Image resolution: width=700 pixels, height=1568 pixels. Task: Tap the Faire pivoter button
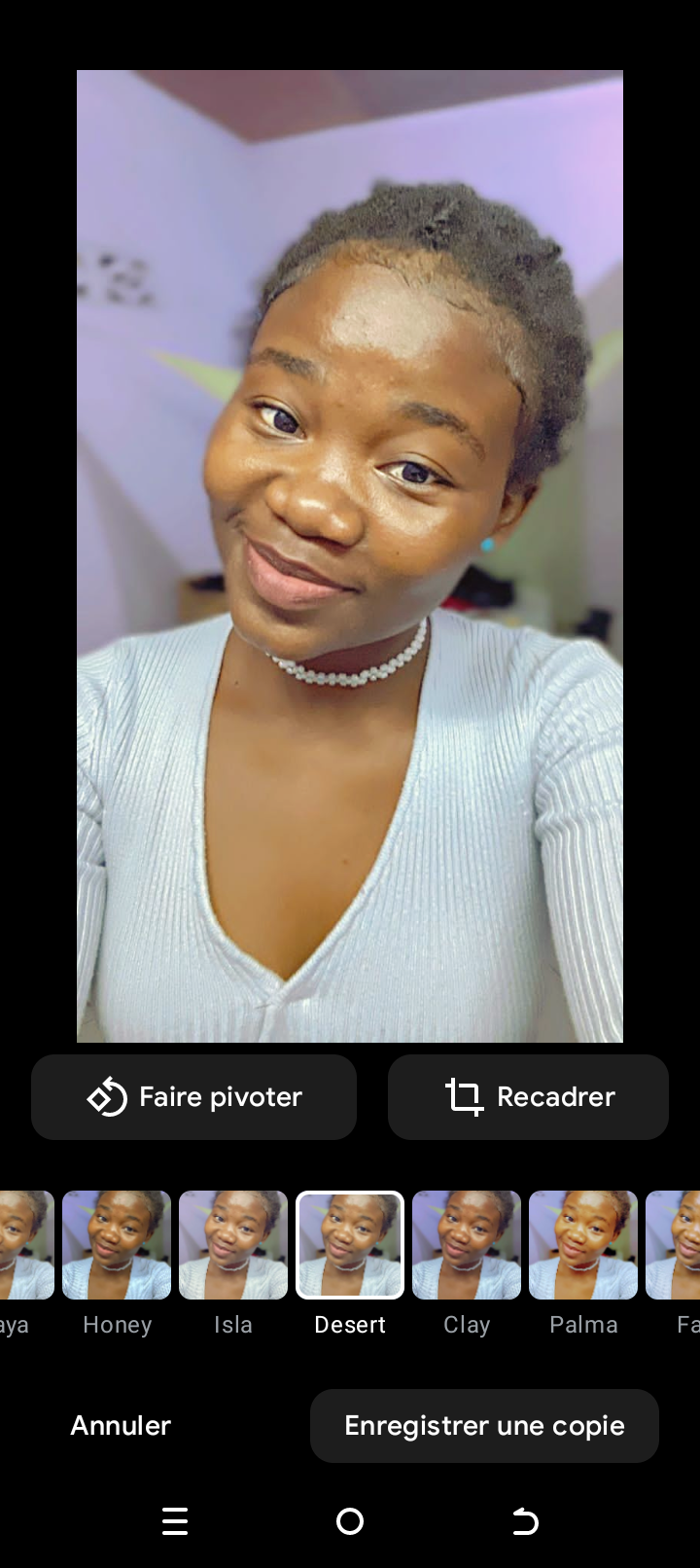click(193, 1096)
